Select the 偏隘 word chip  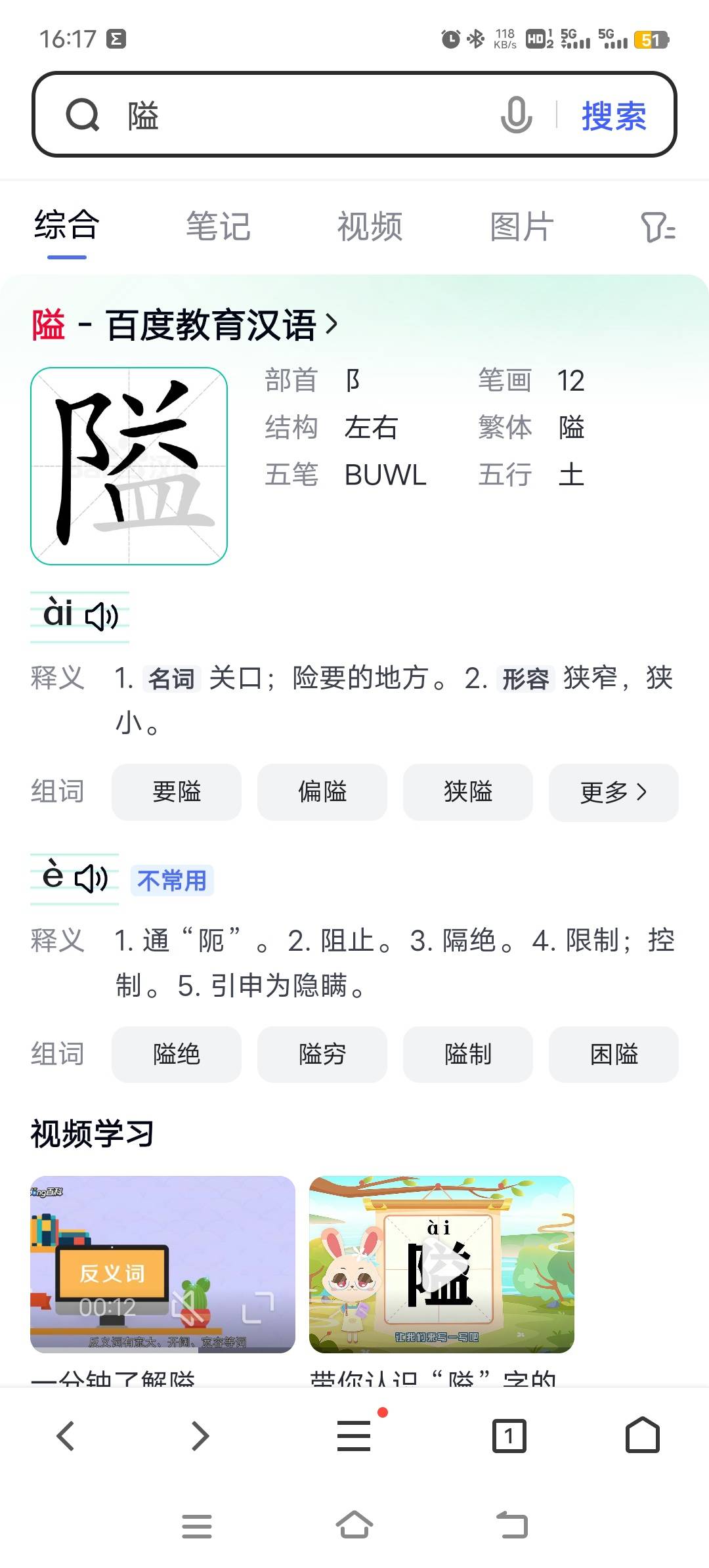[x=322, y=792]
